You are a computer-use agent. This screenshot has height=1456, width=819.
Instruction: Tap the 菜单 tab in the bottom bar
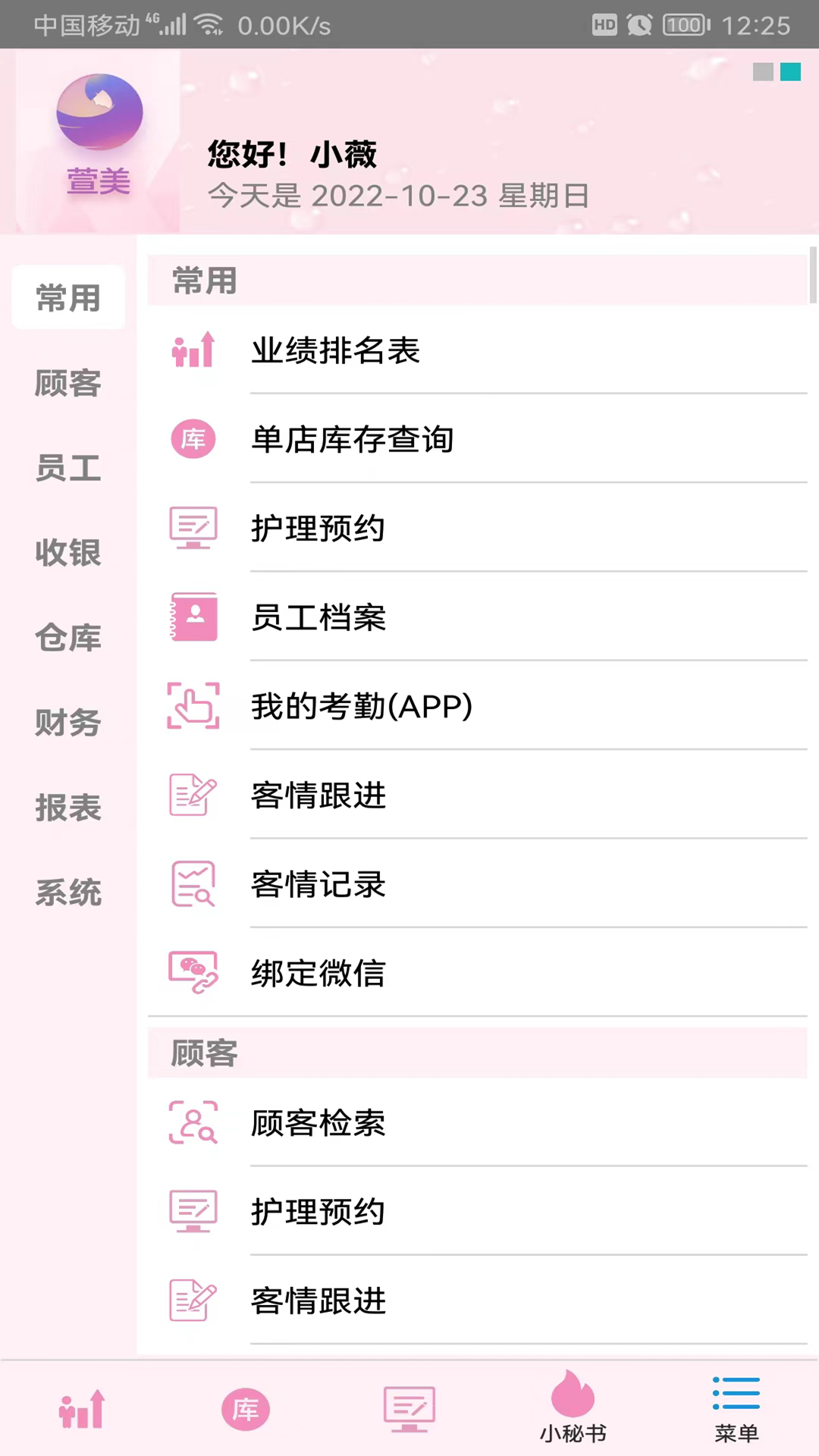736,1409
